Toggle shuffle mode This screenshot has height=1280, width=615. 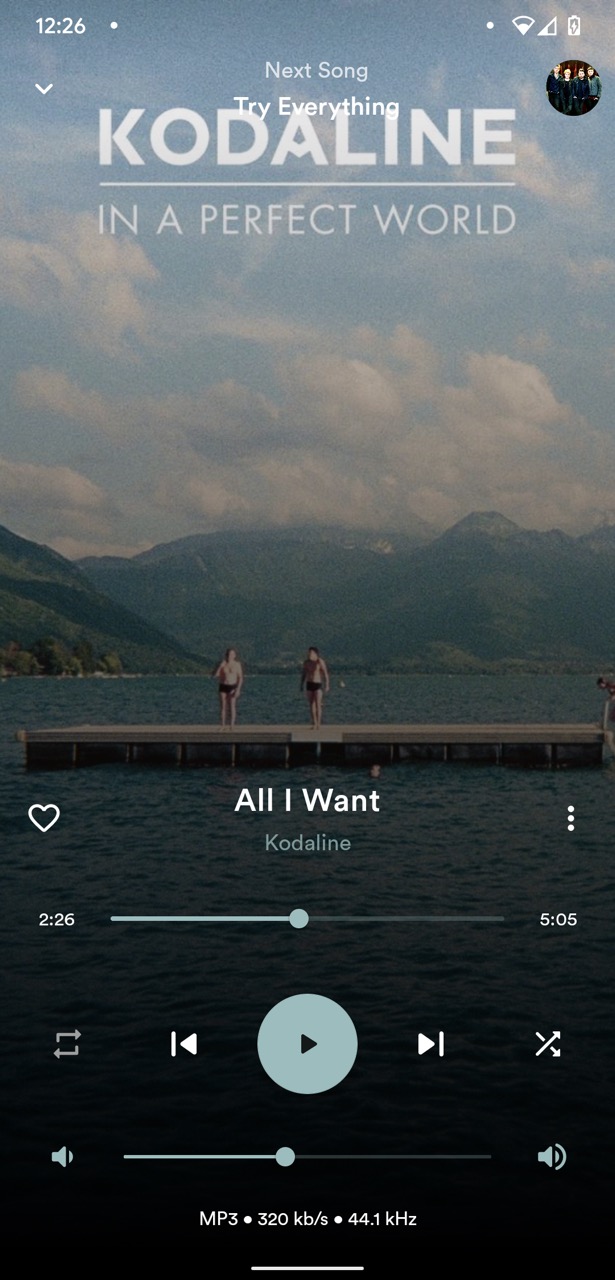547,1044
